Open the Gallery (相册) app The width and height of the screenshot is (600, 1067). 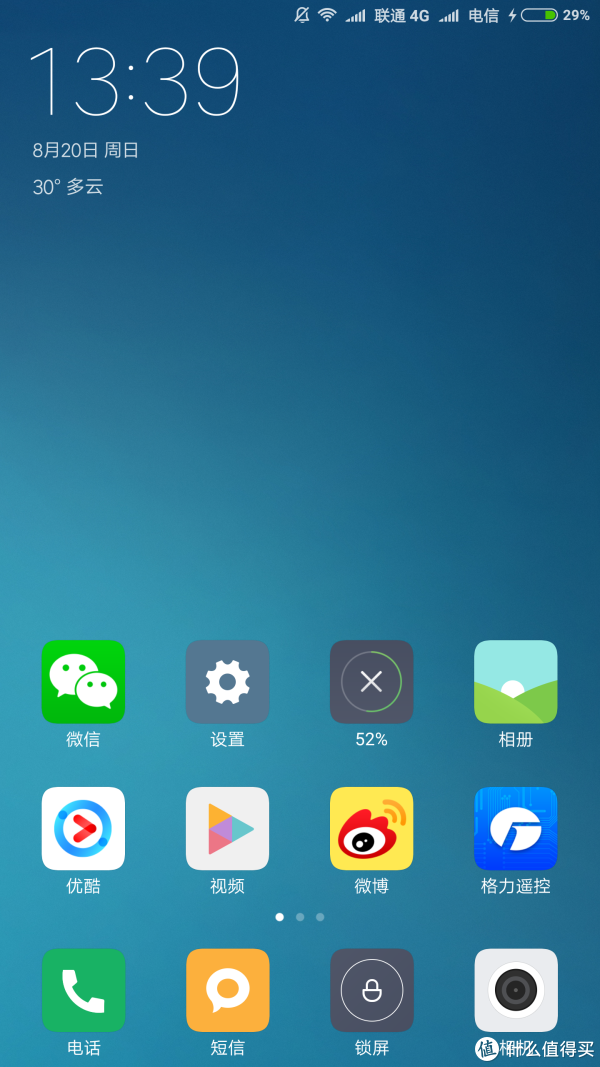pos(515,682)
